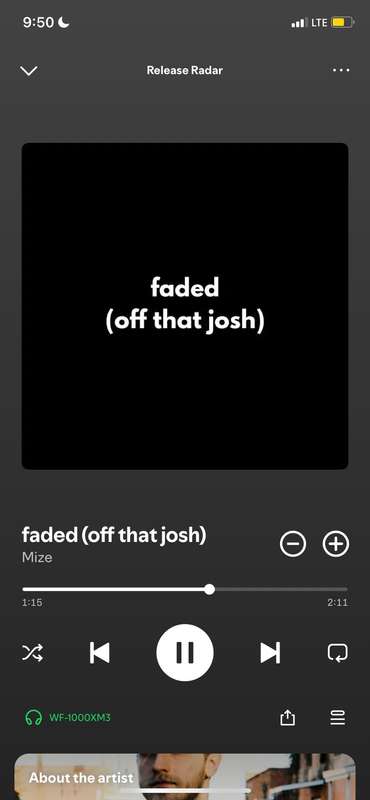
Task: Tap the faded album artwork
Action: 185,306
